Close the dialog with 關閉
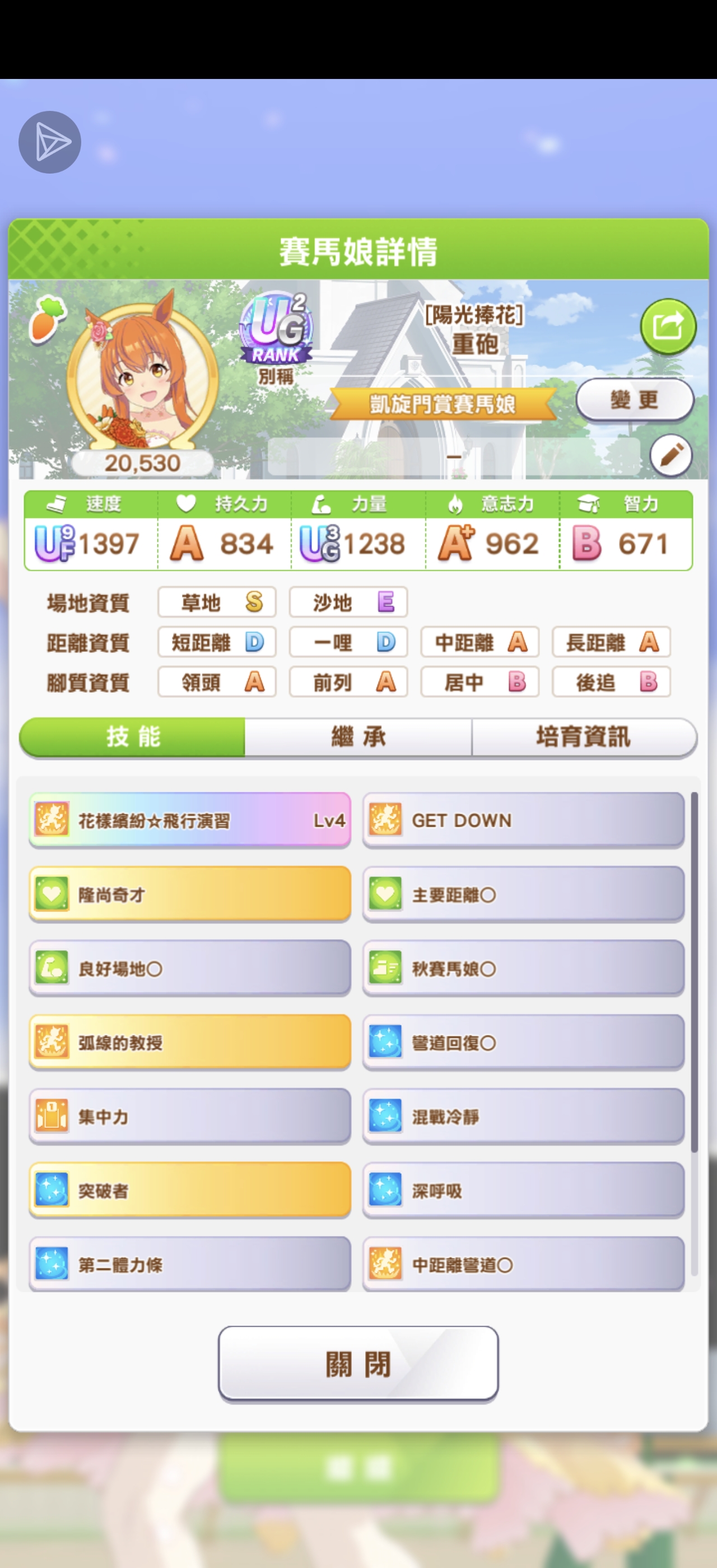This screenshot has height=1568, width=717. point(358,1364)
